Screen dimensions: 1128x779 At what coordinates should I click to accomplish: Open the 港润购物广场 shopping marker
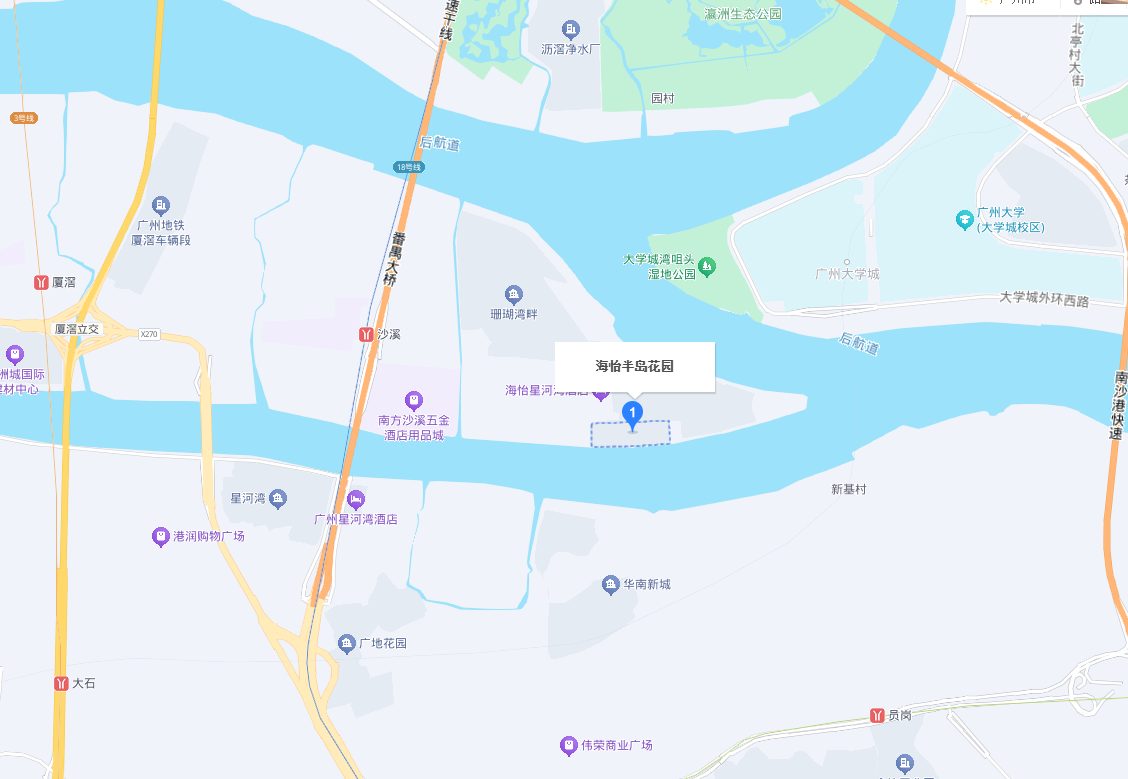161,537
